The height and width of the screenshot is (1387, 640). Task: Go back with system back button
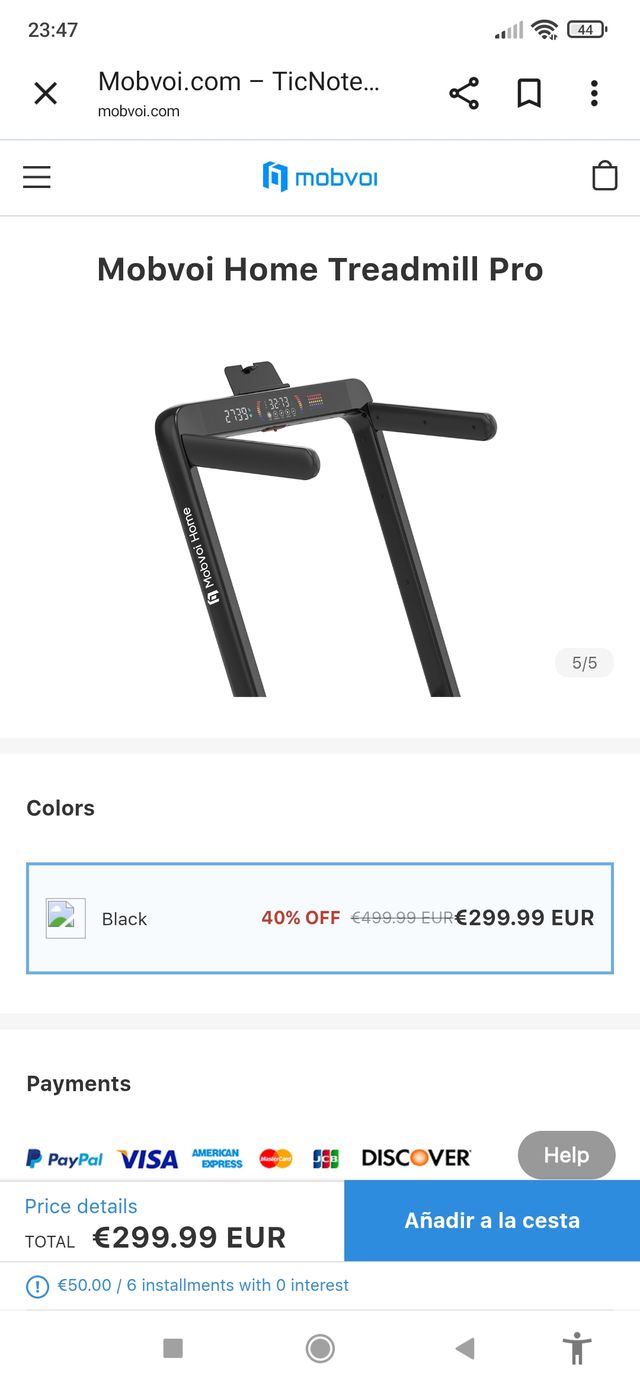click(464, 1349)
